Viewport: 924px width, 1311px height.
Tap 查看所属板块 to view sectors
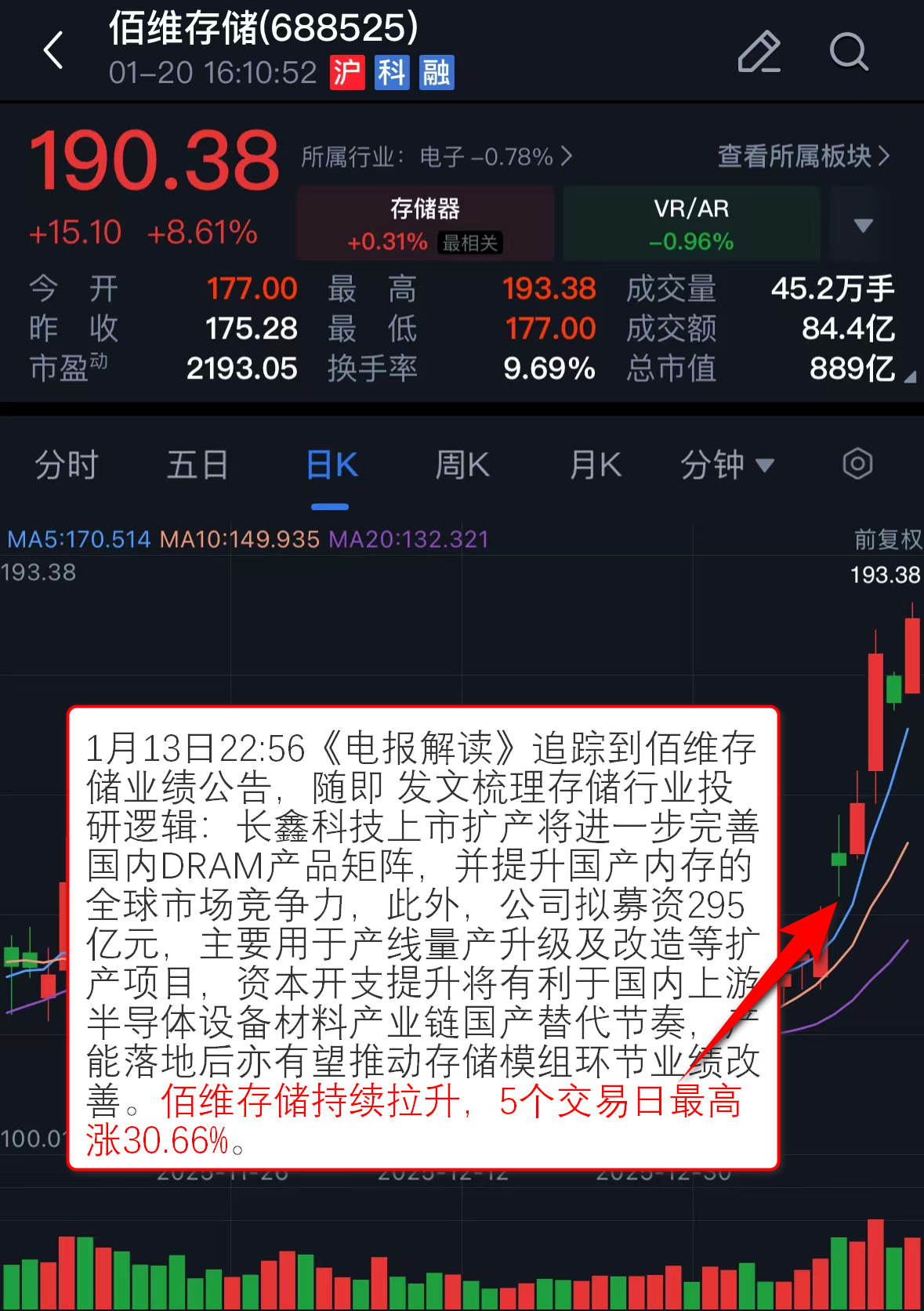click(803, 157)
